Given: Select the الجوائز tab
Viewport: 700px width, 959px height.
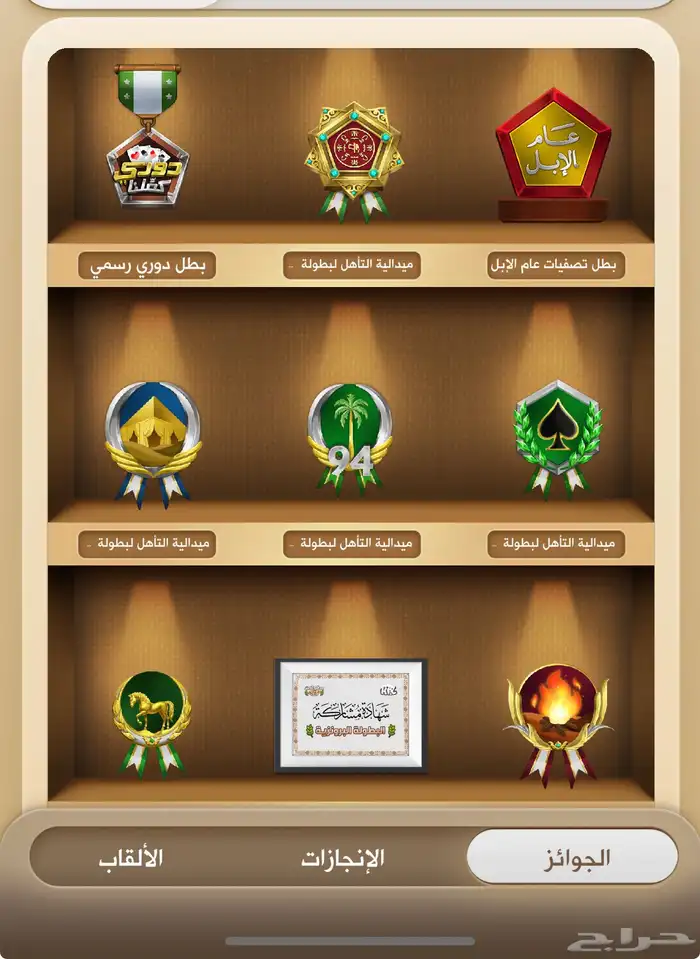Looking at the screenshot, I should click(572, 857).
